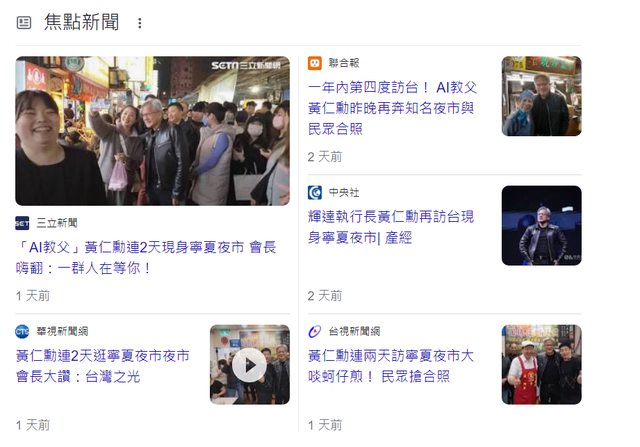The width and height of the screenshot is (640, 447).
Task: Play the 華視新聞網 video
Action: click(249, 365)
